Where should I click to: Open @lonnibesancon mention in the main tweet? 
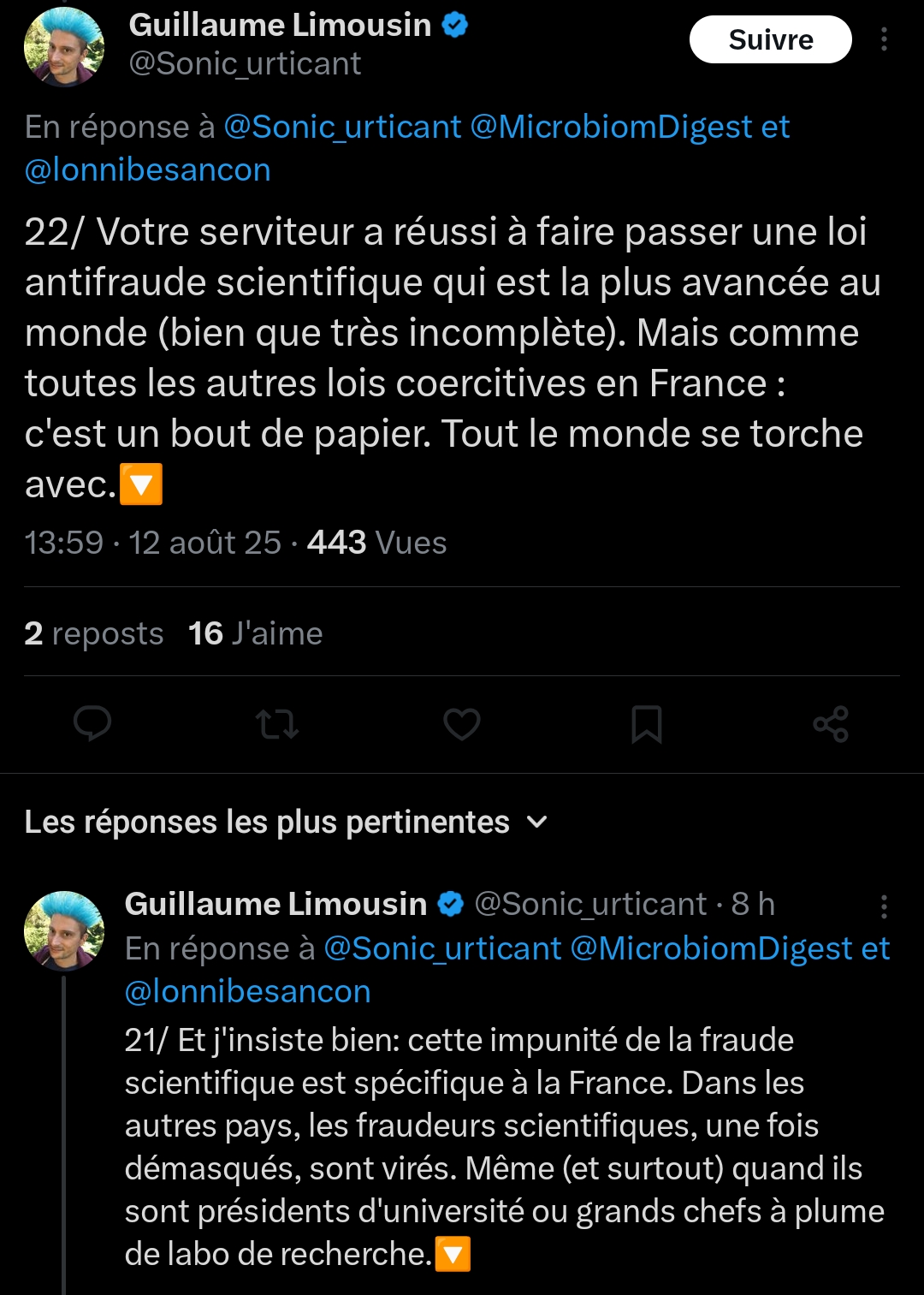[147, 169]
